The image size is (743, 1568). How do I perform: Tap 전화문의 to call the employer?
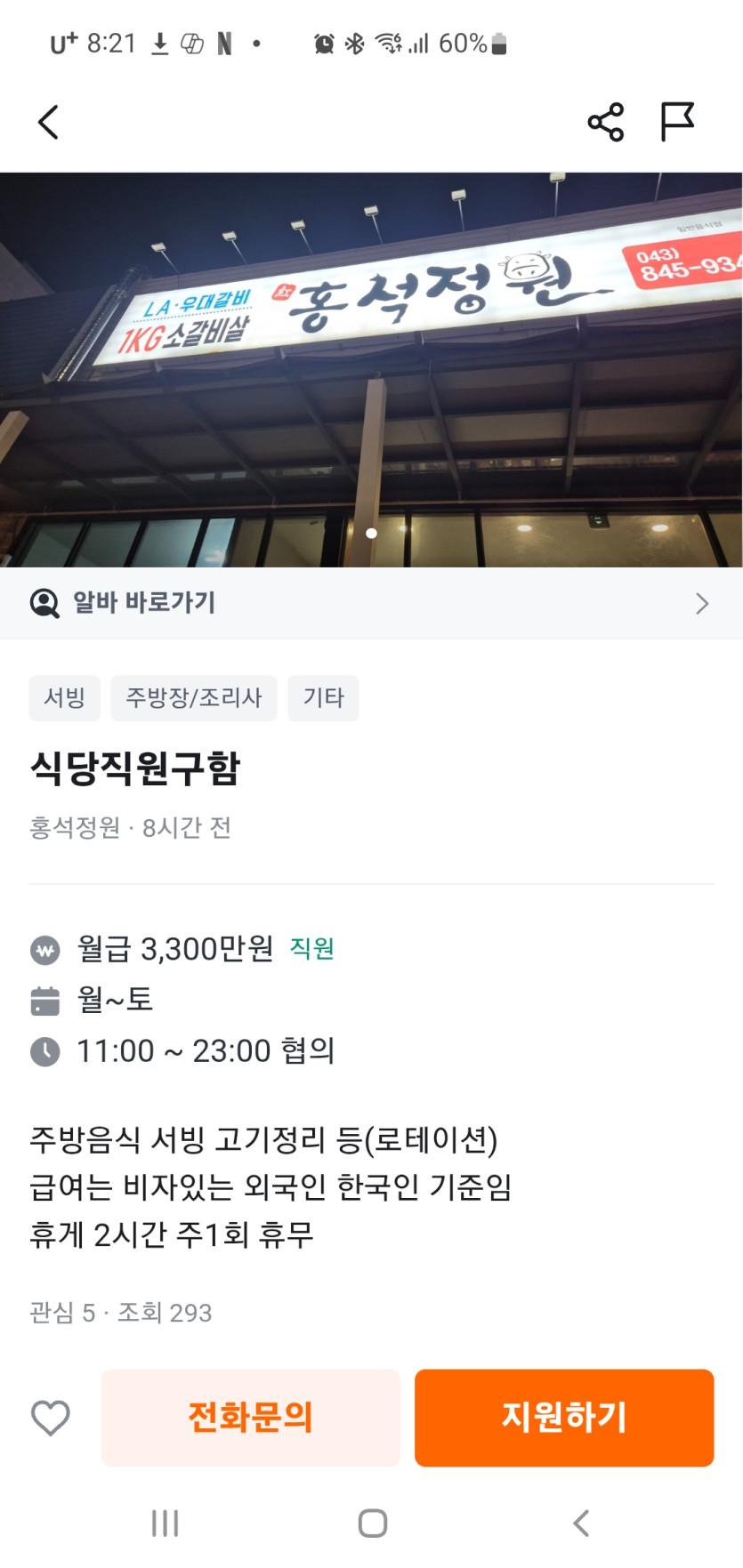(251, 1418)
